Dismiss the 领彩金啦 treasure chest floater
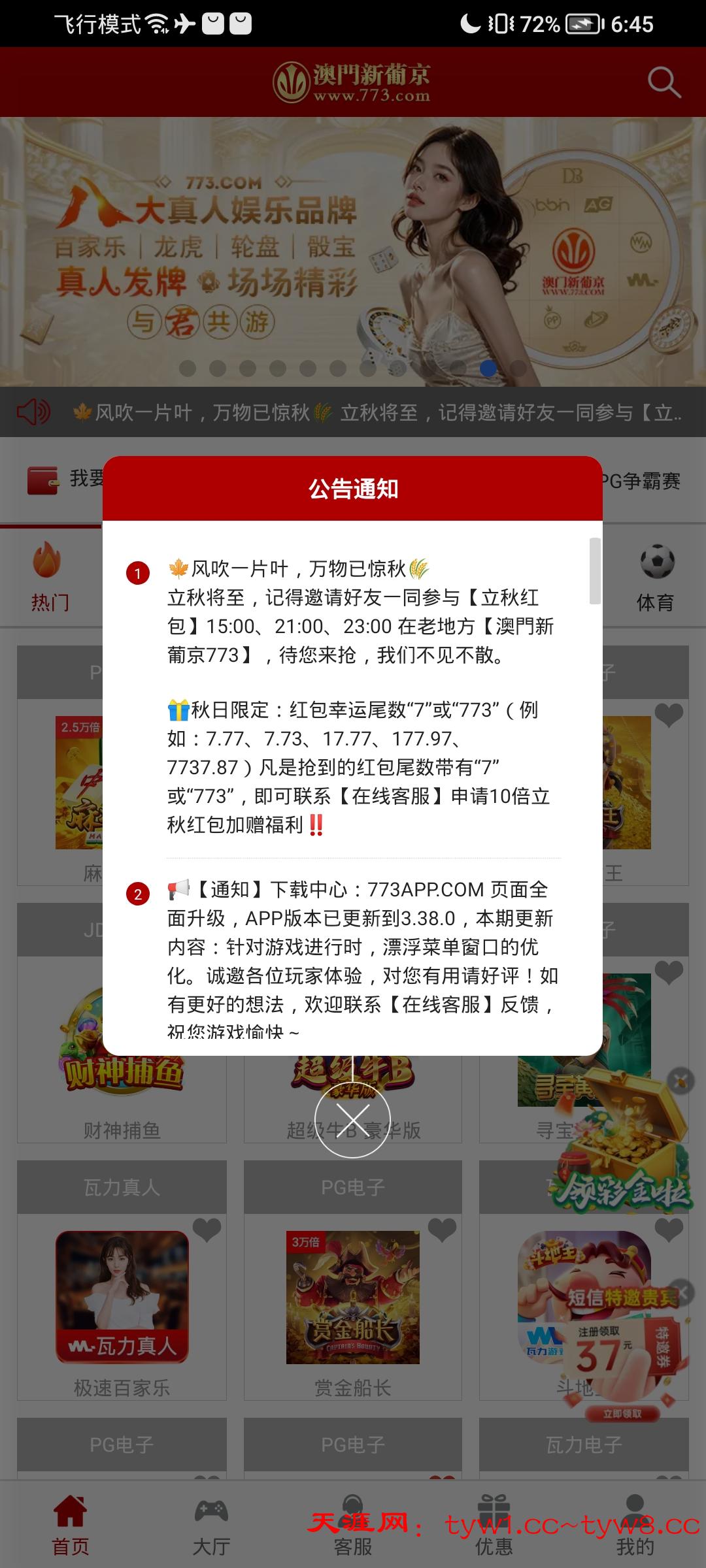 [x=681, y=1081]
